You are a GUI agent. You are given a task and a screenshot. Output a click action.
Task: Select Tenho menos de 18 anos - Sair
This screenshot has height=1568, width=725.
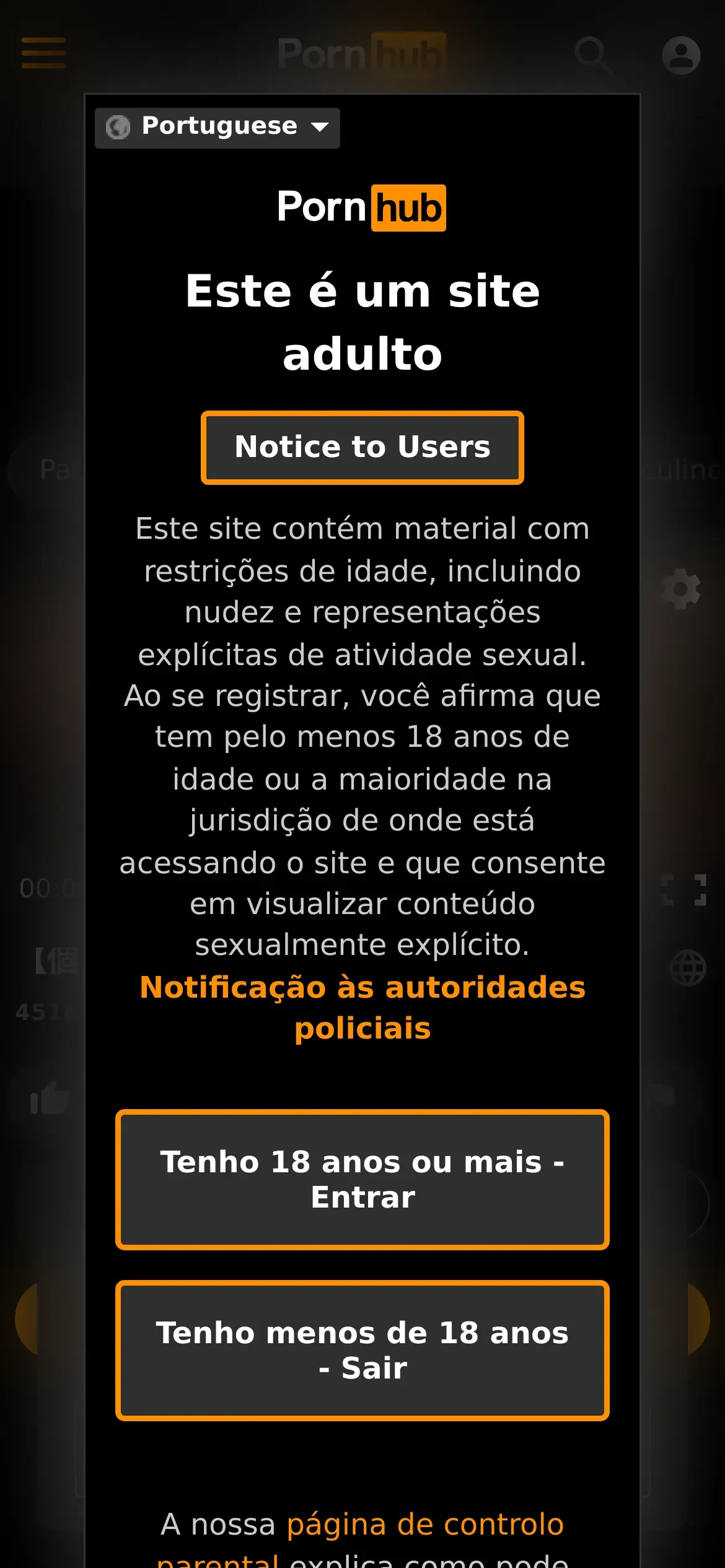[x=362, y=1350]
